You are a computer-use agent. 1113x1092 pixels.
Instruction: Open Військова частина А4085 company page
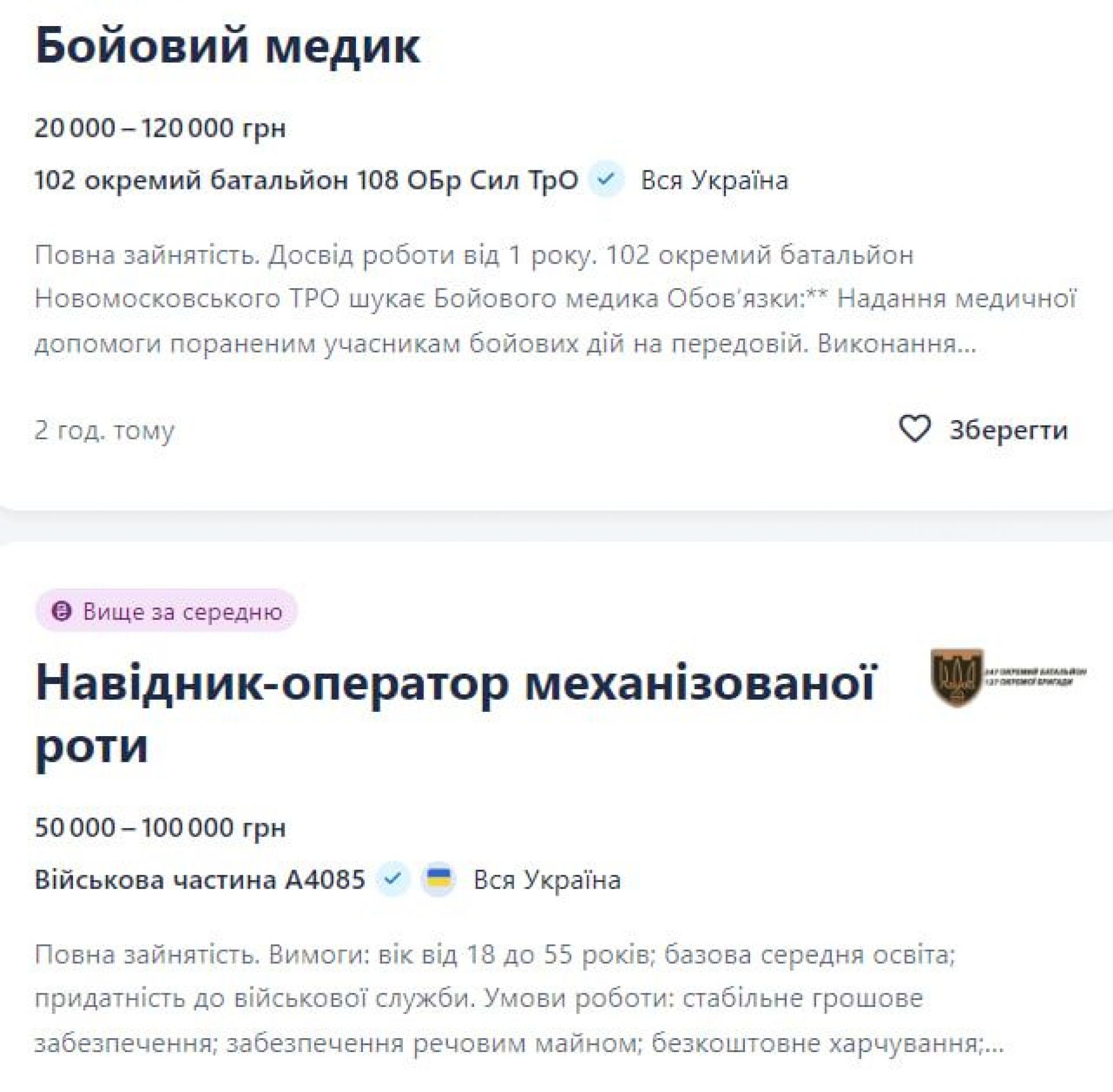(200, 879)
